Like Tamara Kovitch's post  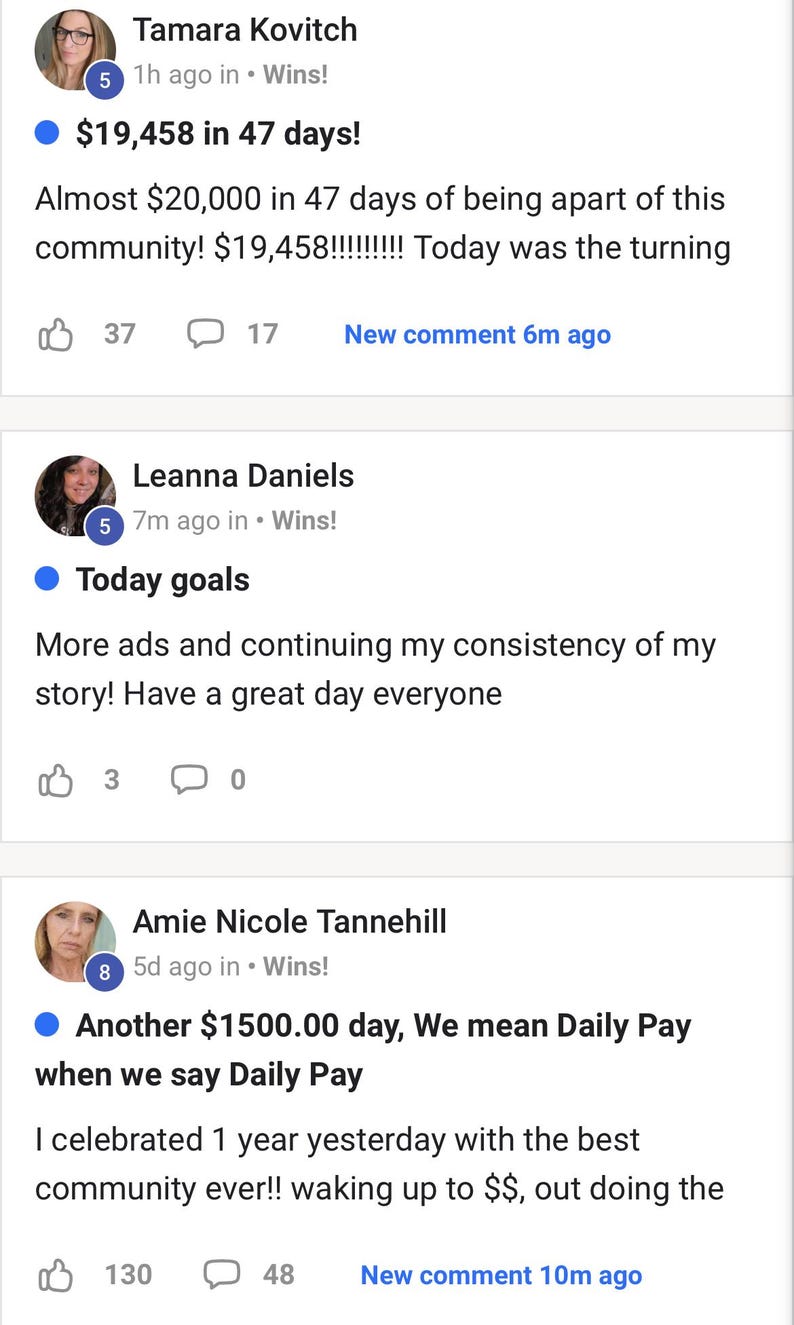tap(56, 334)
